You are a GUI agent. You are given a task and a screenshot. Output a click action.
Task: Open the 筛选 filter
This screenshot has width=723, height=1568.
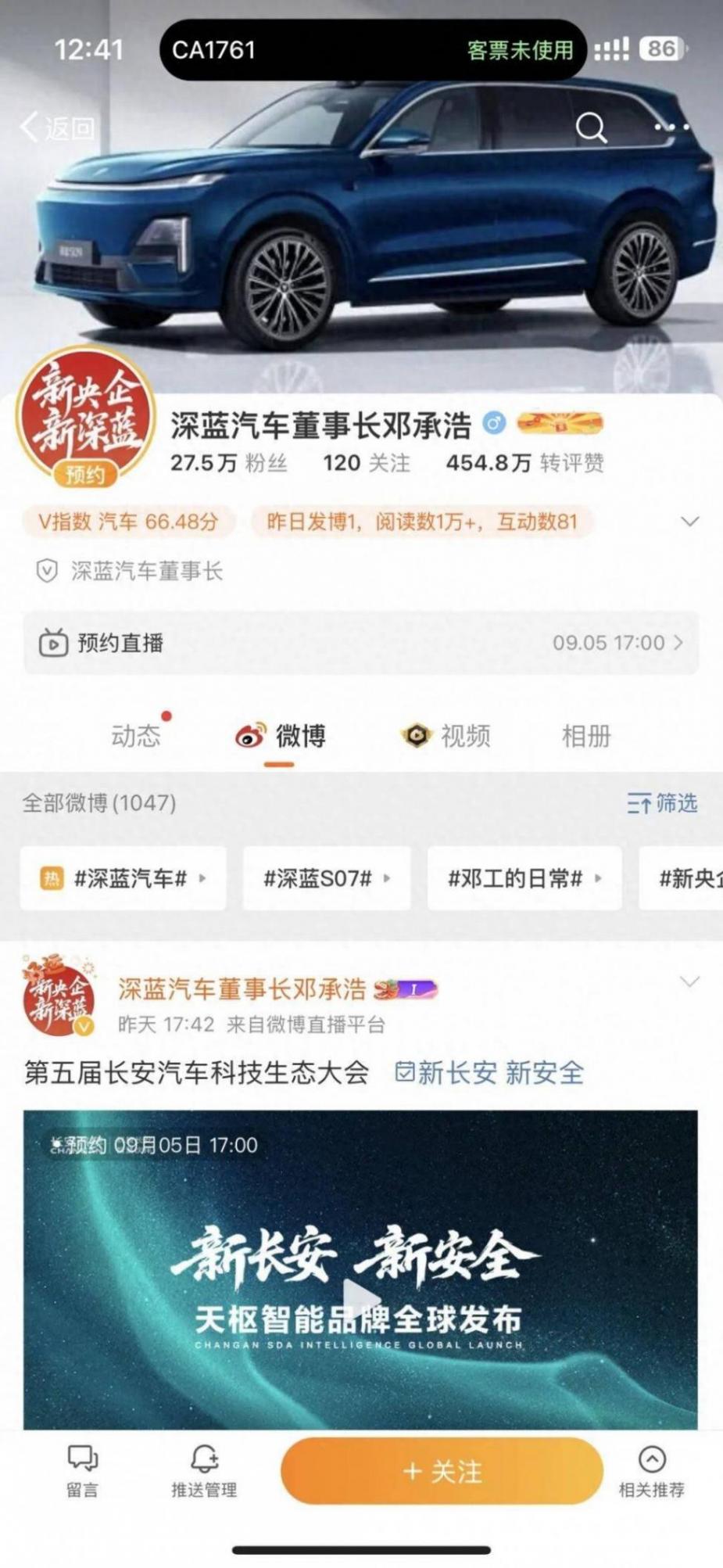point(662,802)
